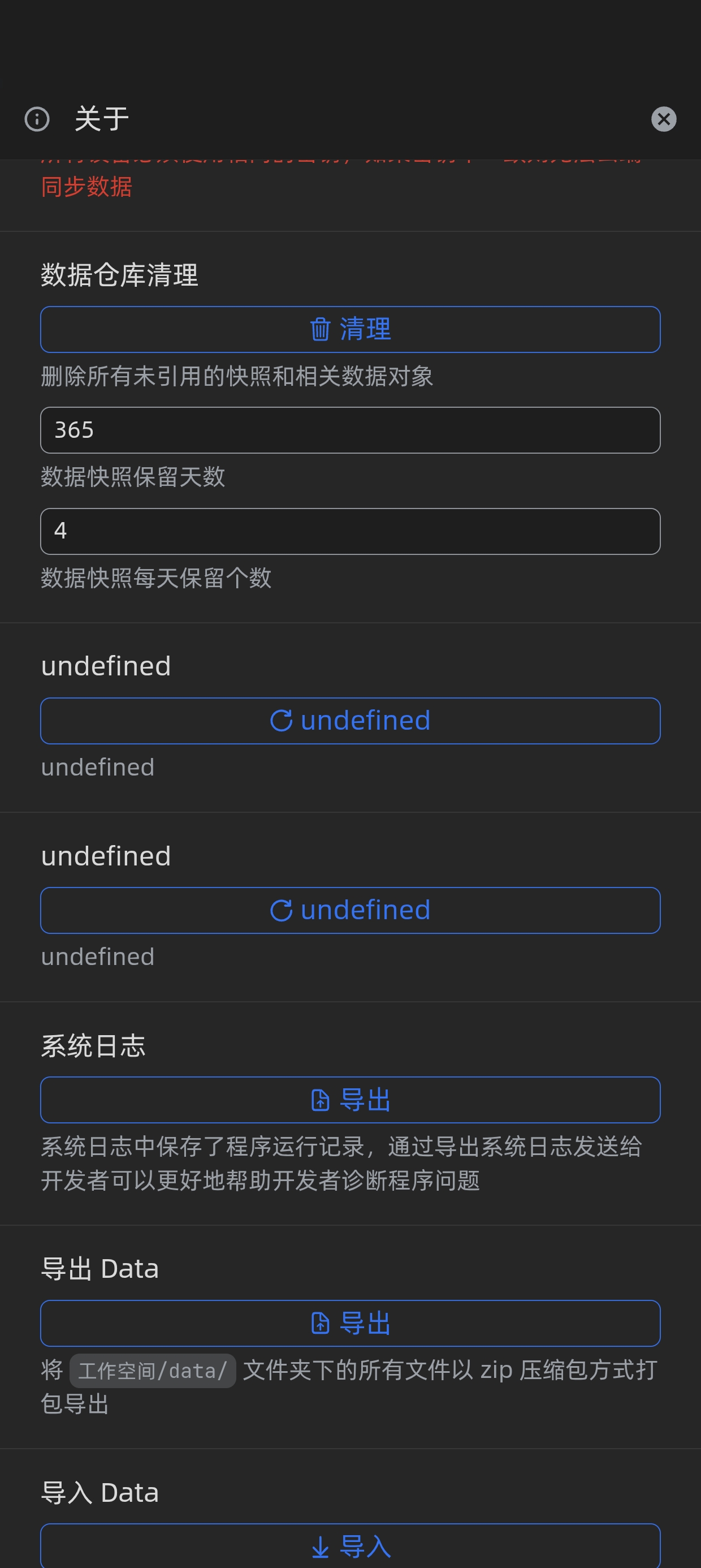Screen dimensions: 701x1568
Task: Select the snapshot retention days field showing 365
Action: [x=350, y=430]
